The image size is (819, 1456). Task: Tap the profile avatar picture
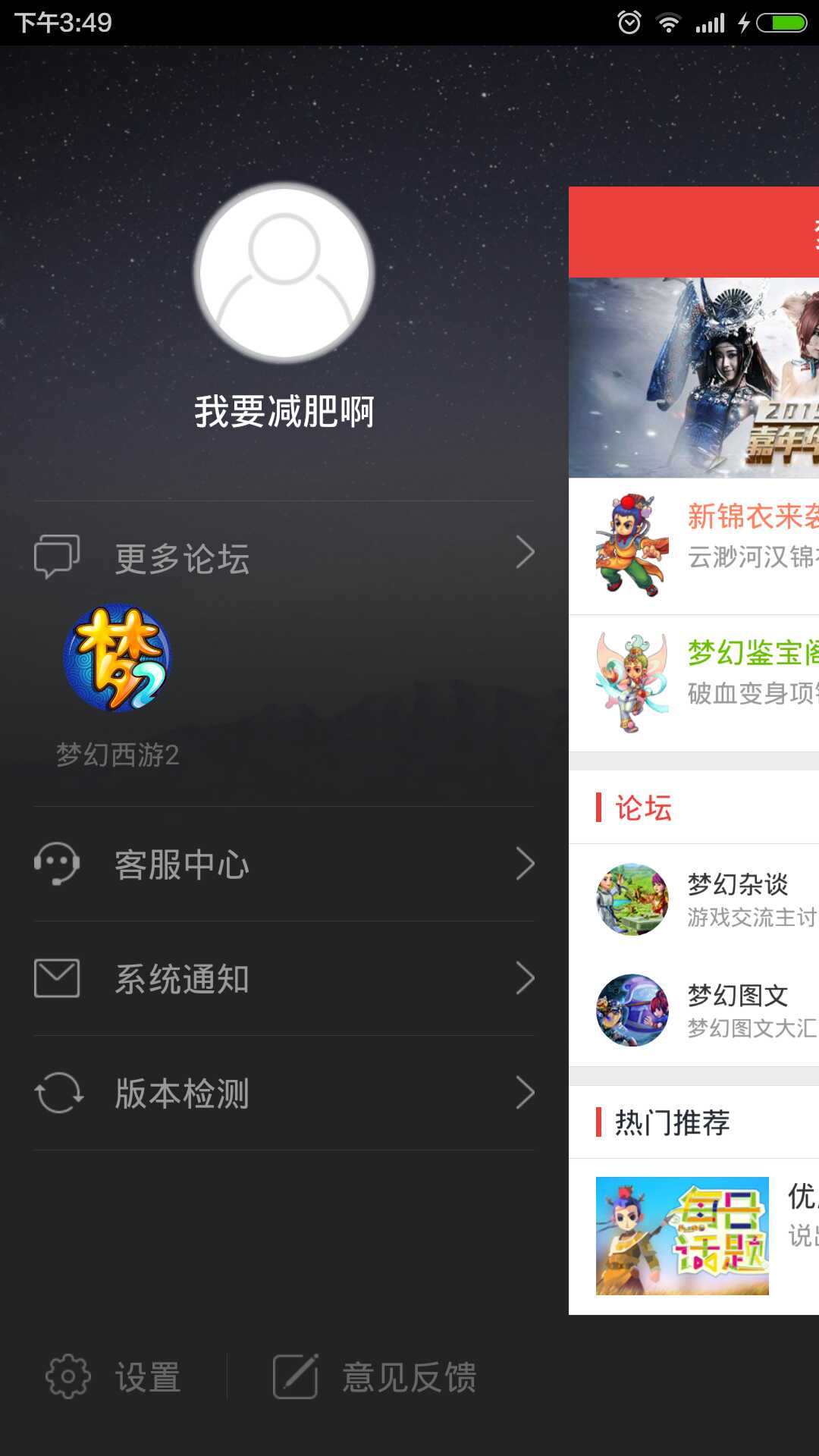284,273
